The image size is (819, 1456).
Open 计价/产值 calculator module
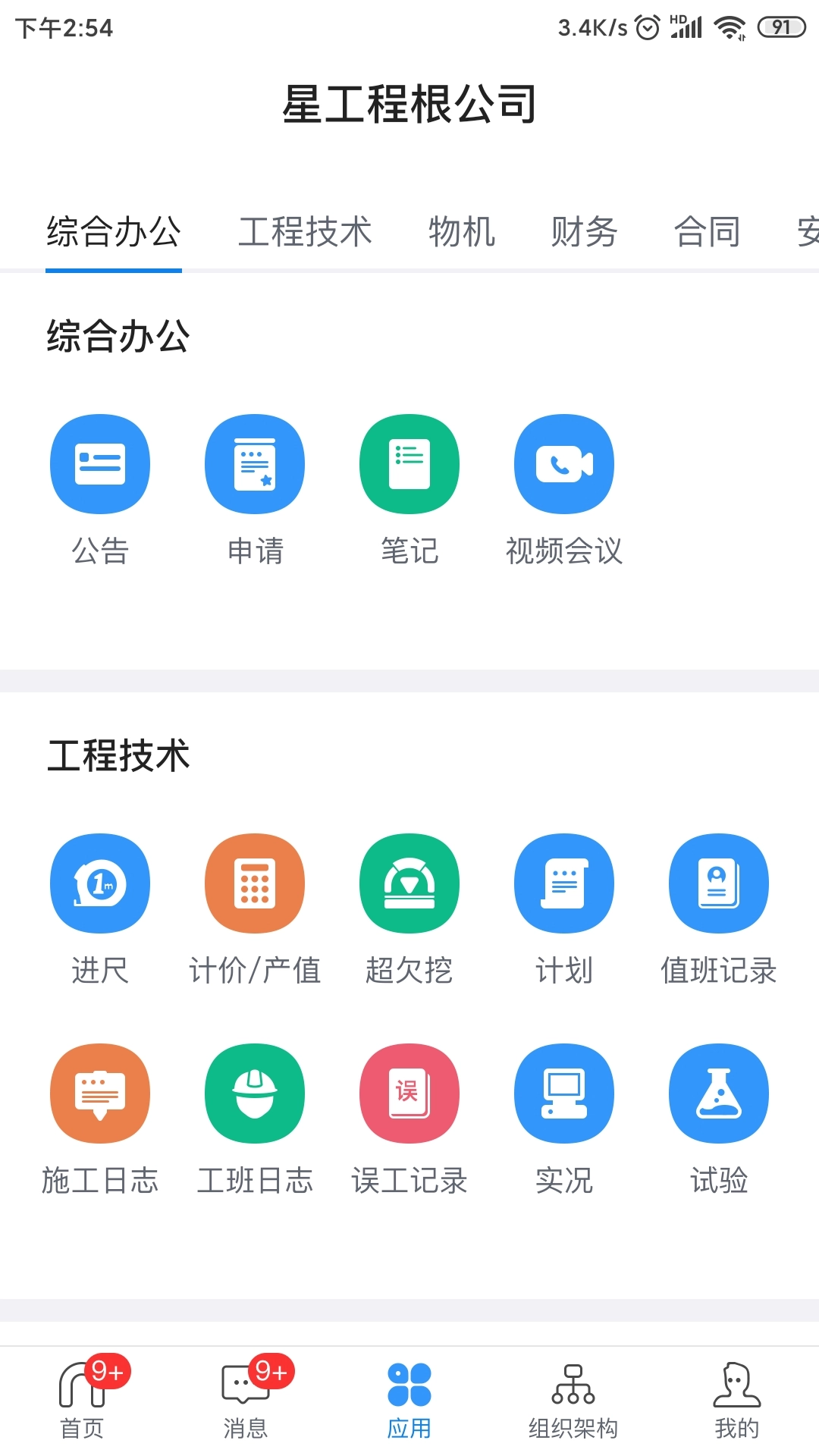tap(255, 883)
